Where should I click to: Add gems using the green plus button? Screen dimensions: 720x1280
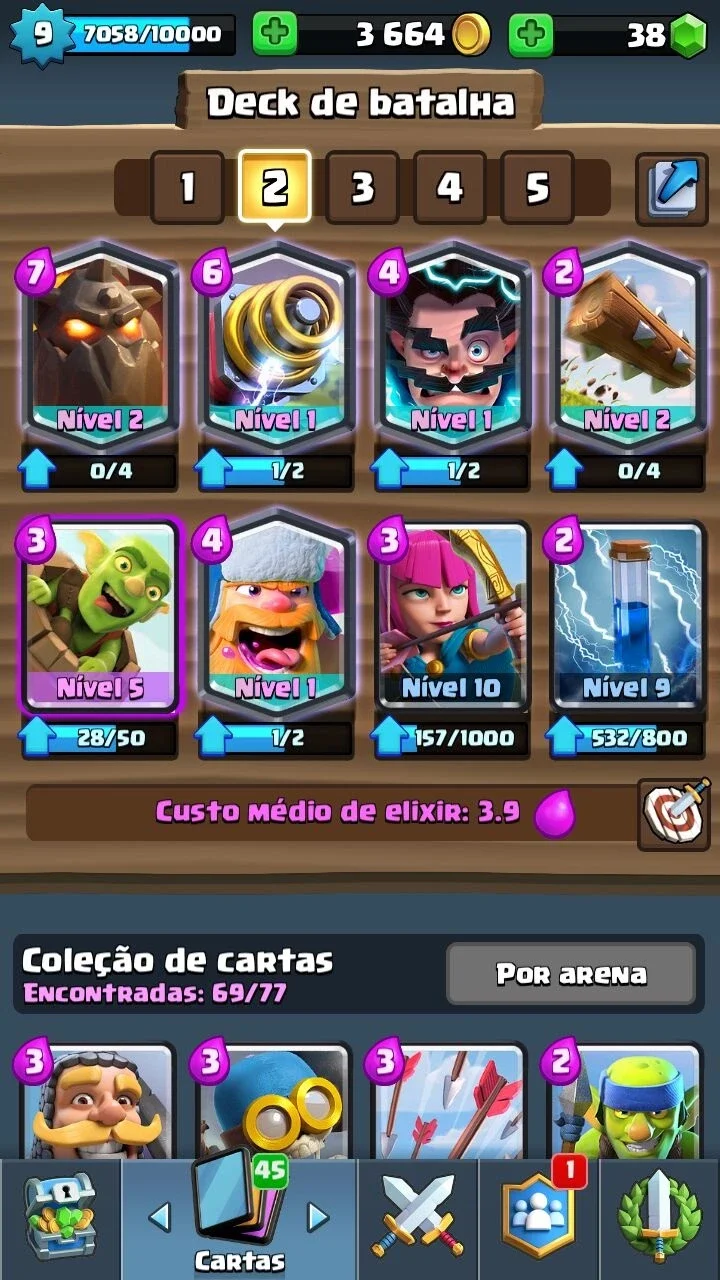pos(531,35)
